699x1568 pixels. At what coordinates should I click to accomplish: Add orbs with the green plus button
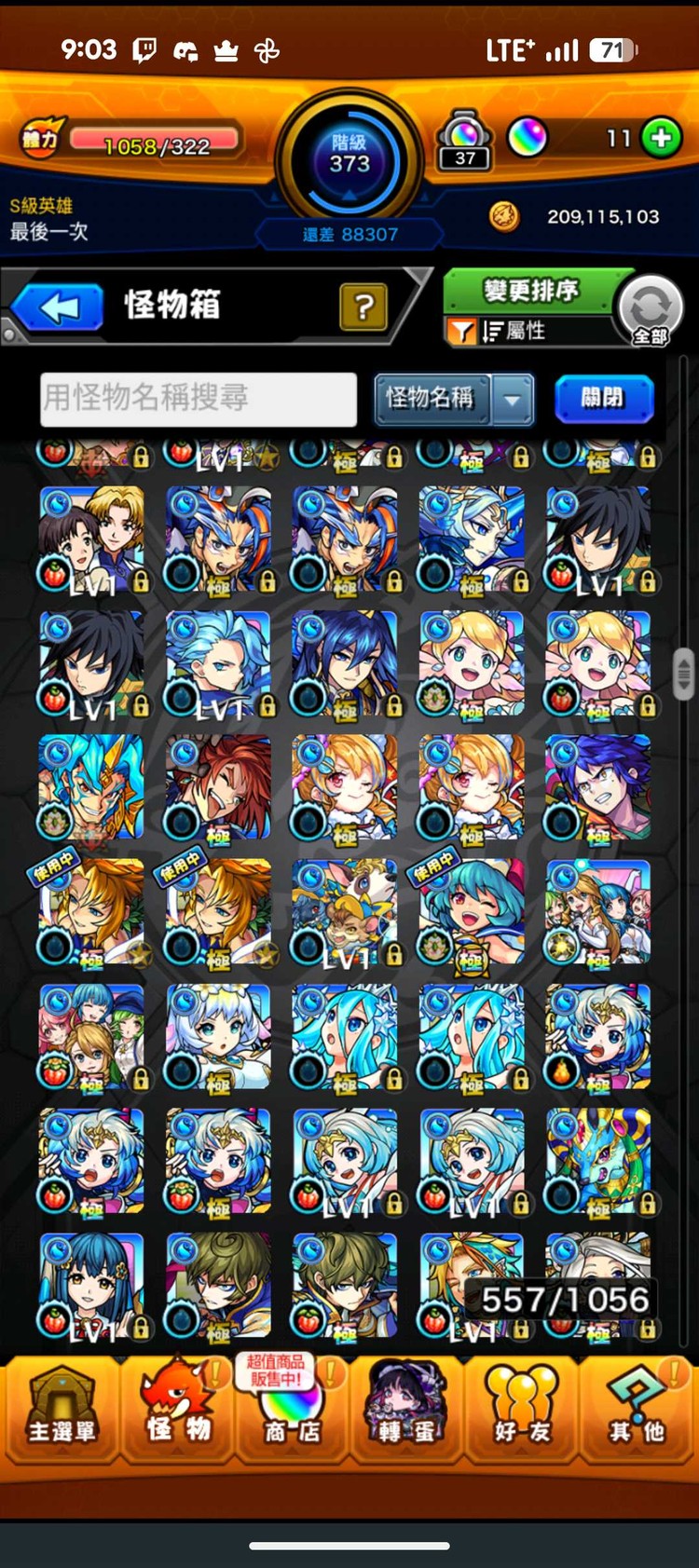point(662,139)
